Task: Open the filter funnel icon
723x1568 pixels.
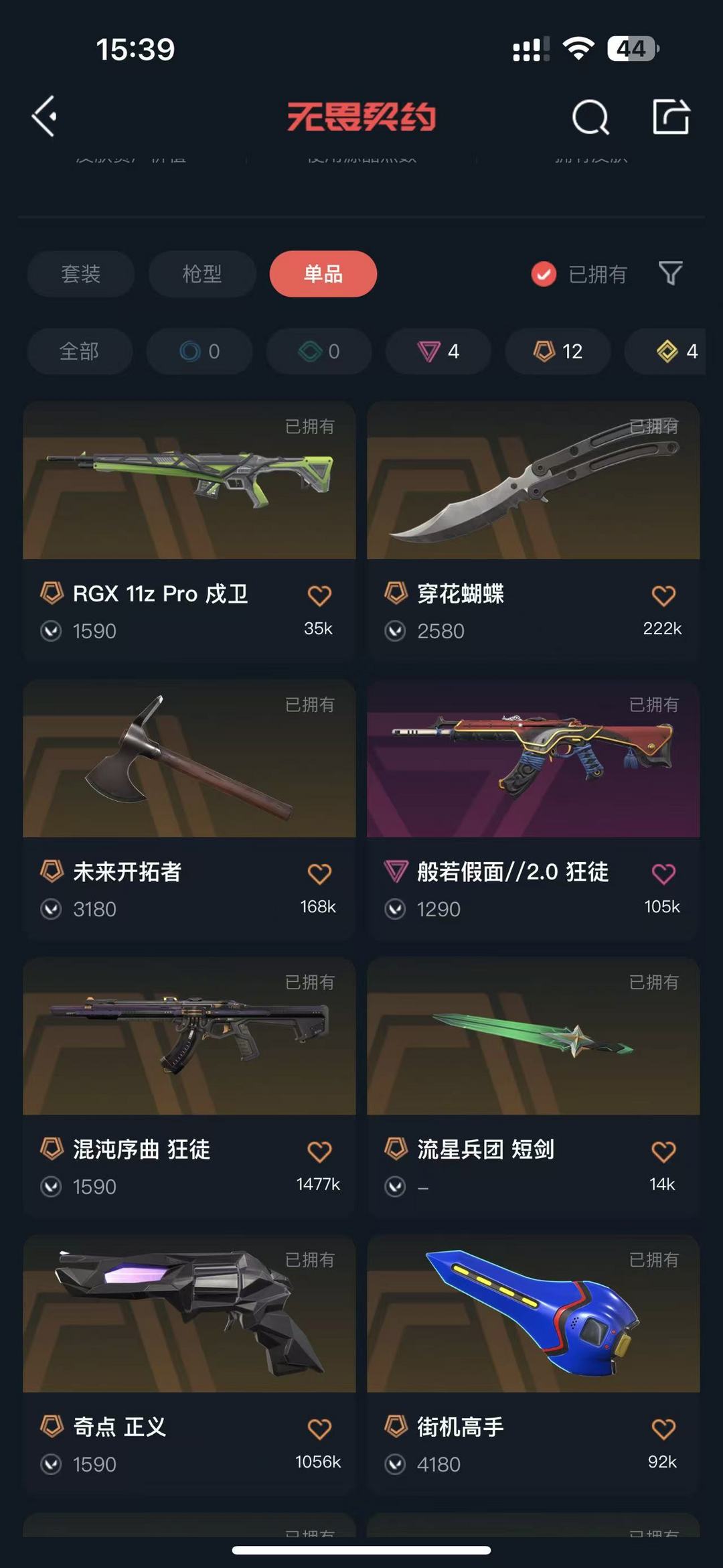Action: pos(671,273)
